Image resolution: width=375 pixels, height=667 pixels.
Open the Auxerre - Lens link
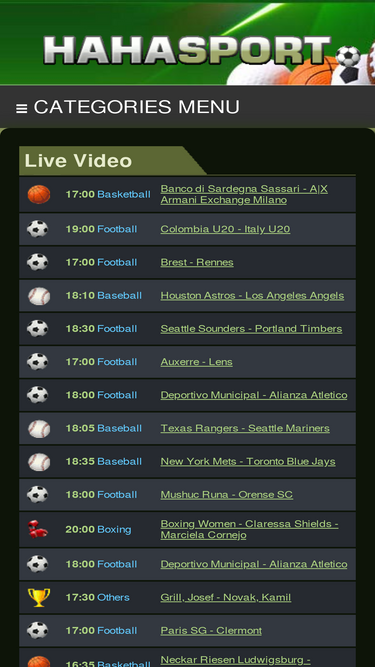point(196,362)
